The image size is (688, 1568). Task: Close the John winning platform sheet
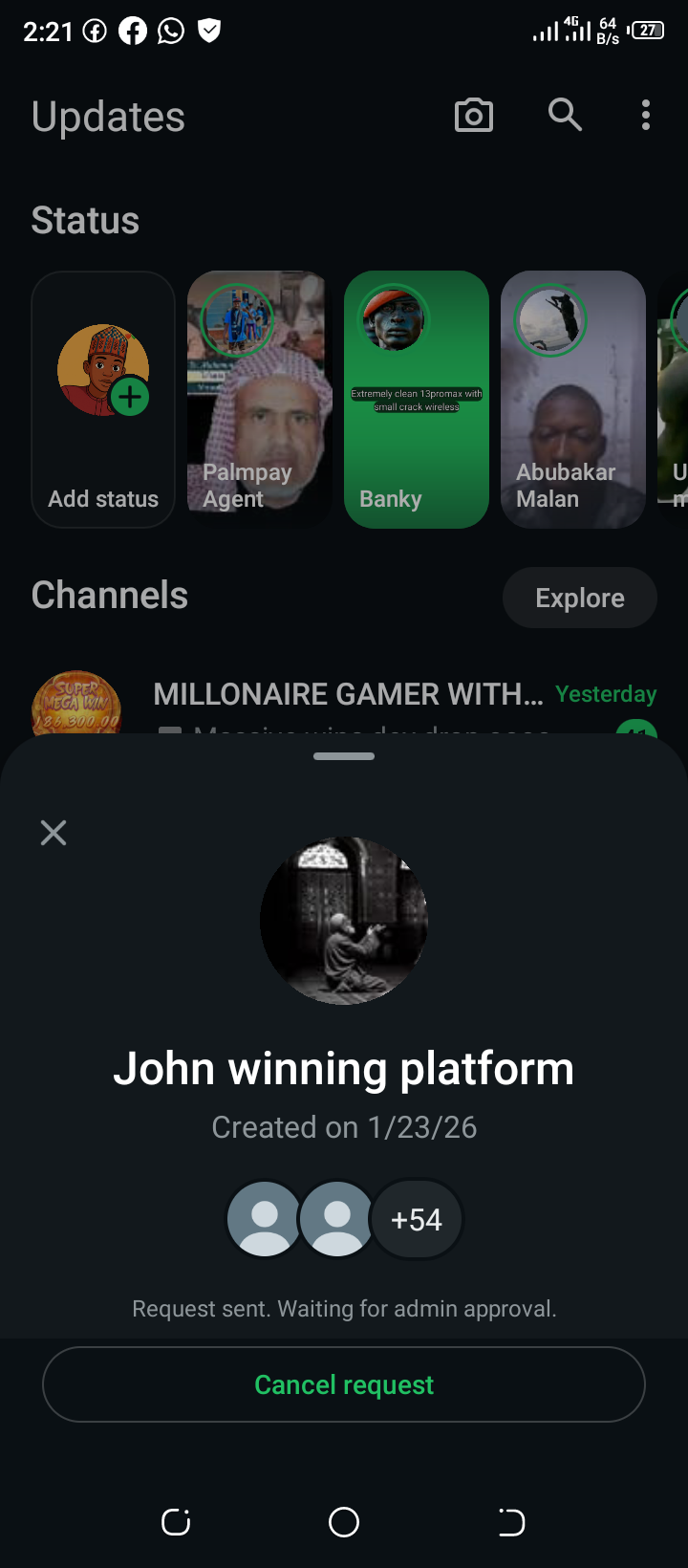[54, 833]
